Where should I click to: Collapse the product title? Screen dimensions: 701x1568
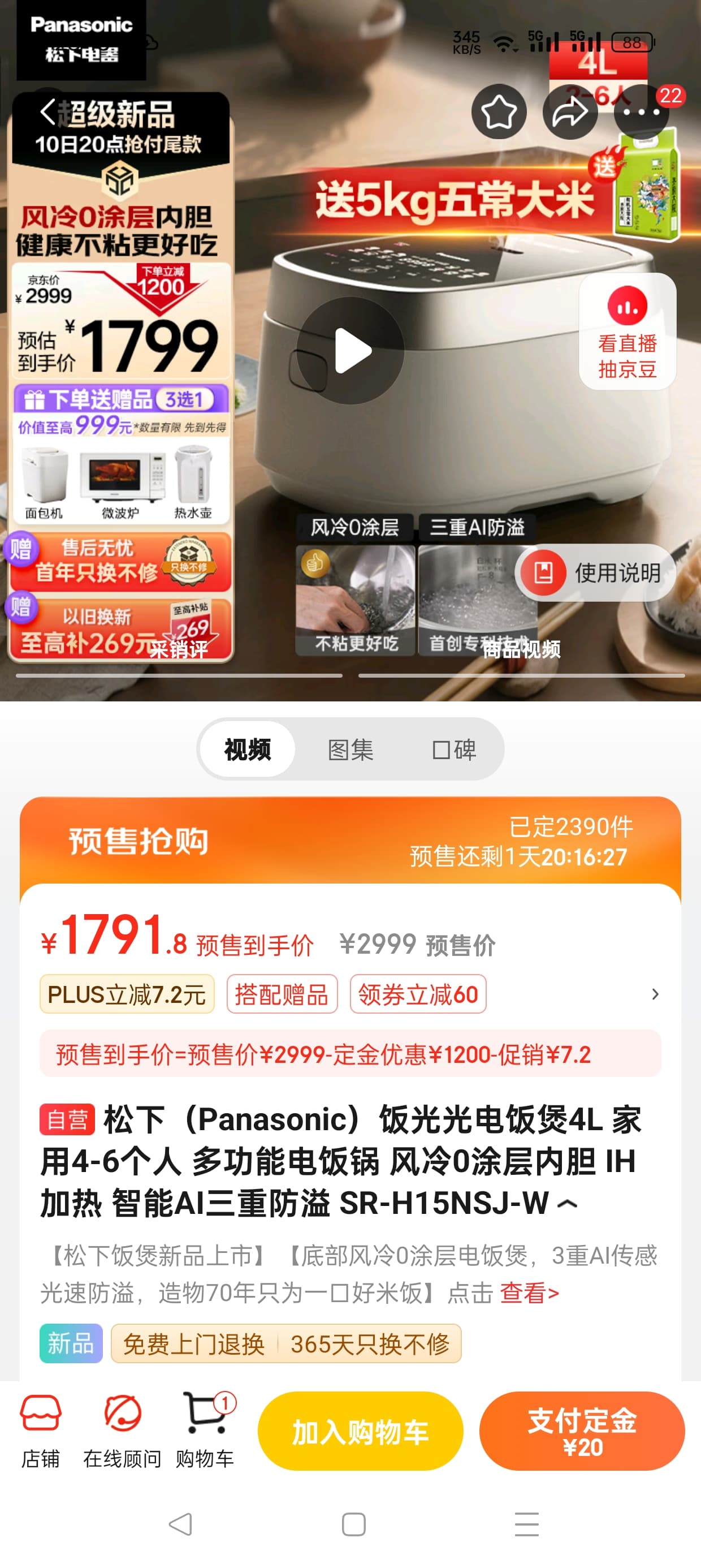click(567, 1203)
